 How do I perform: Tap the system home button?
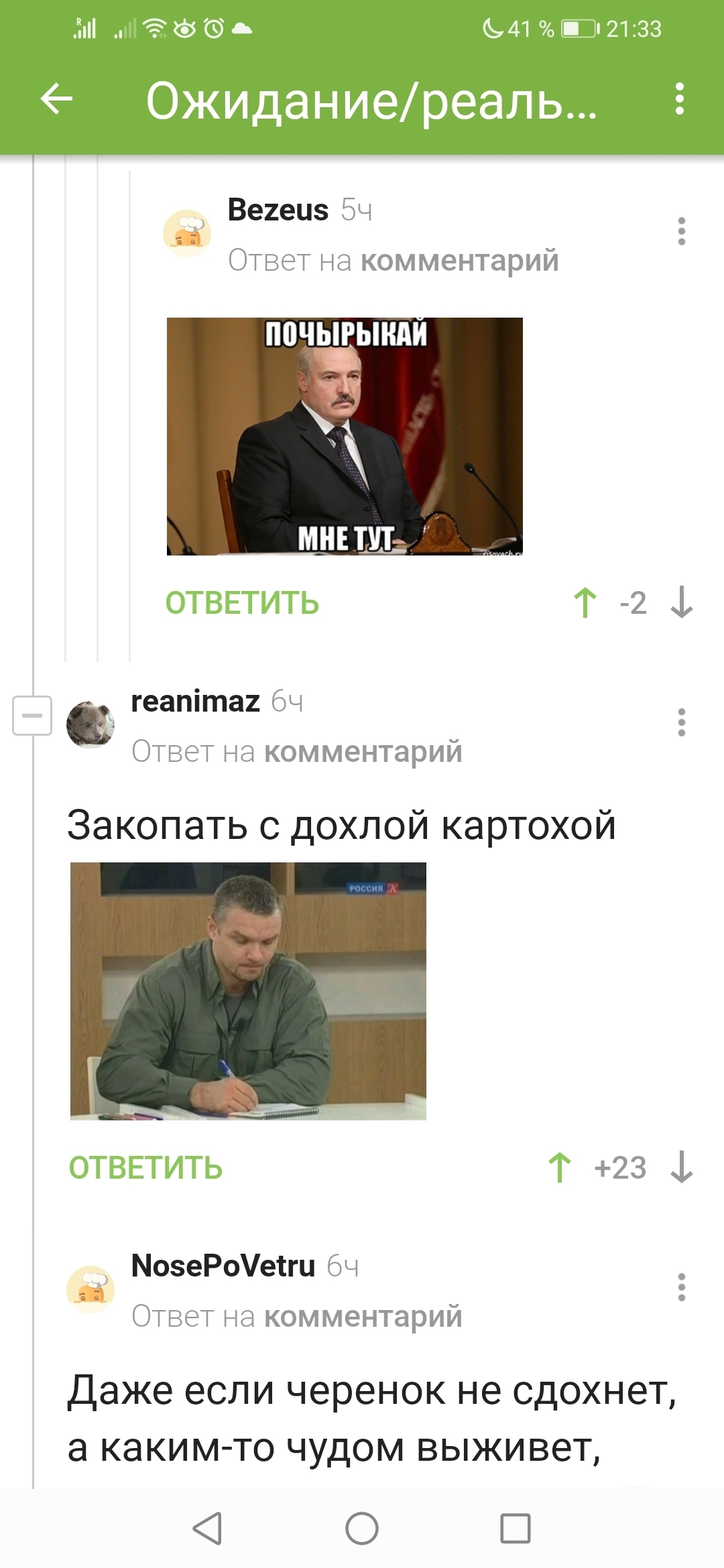362,1528
